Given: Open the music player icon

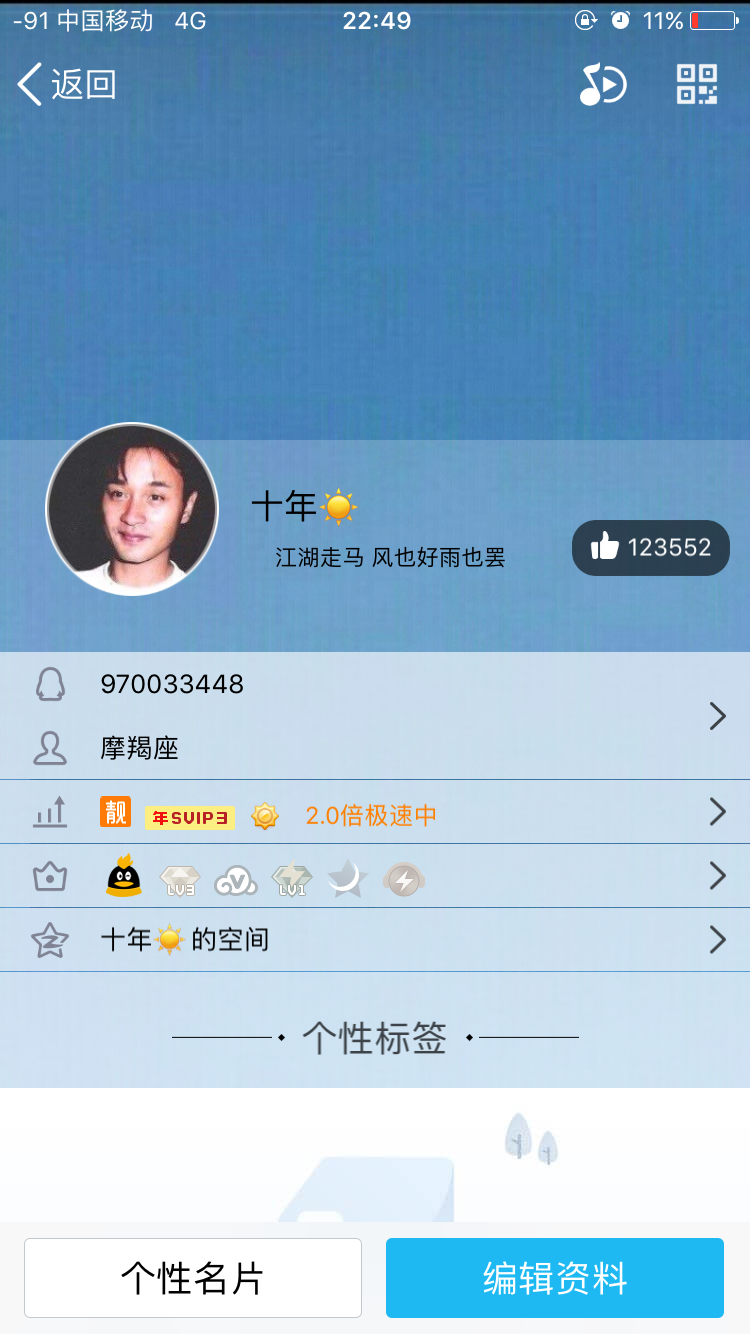Looking at the screenshot, I should [x=603, y=84].
